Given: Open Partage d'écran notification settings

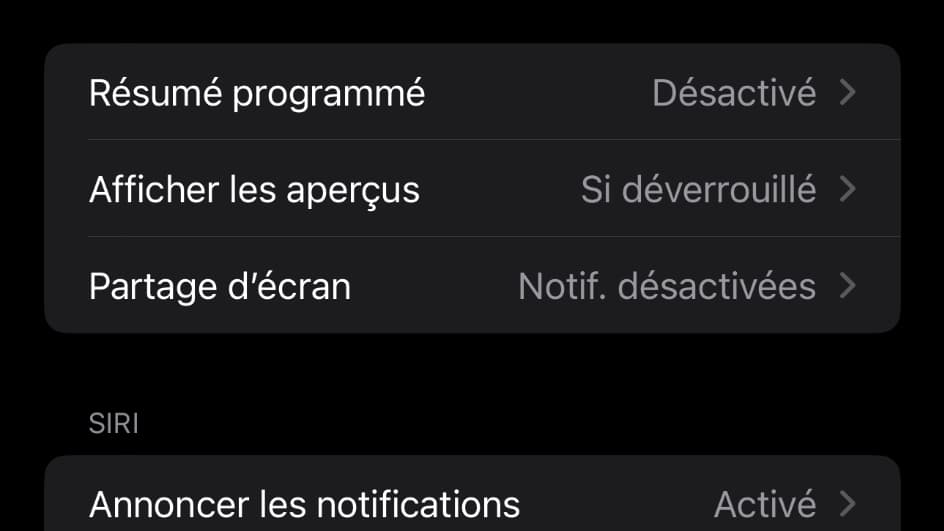Looking at the screenshot, I should pyautogui.click(x=472, y=286).
